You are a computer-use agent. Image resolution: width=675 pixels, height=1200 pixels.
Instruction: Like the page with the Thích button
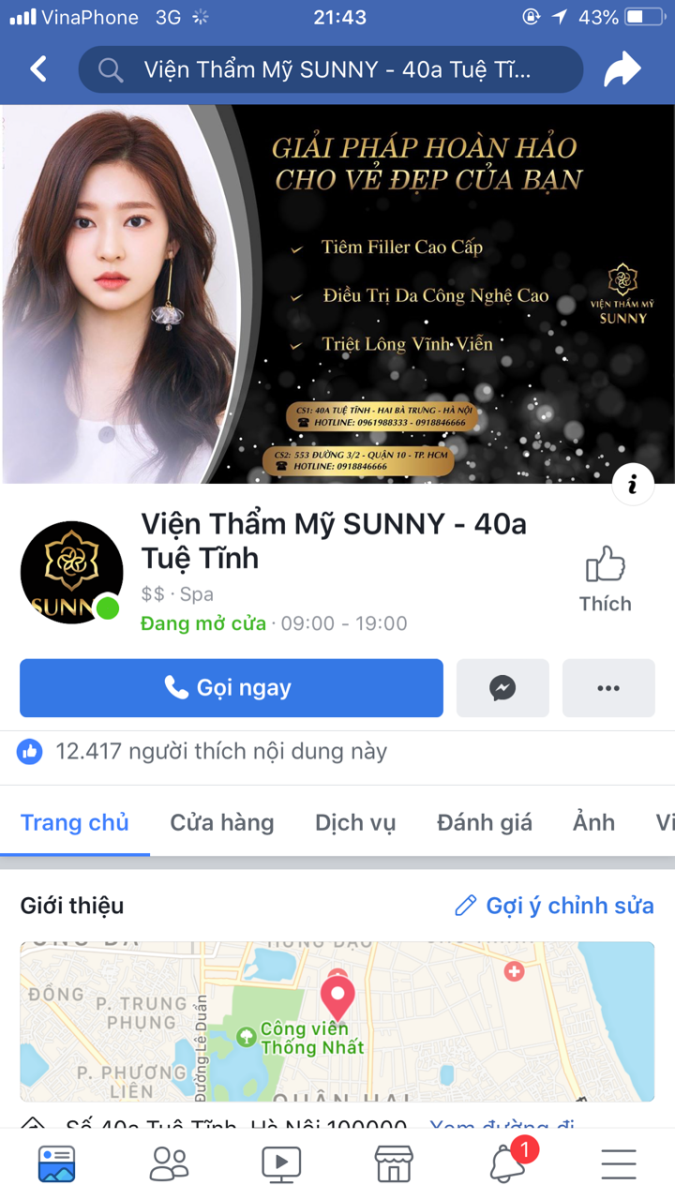coord(605,580)
